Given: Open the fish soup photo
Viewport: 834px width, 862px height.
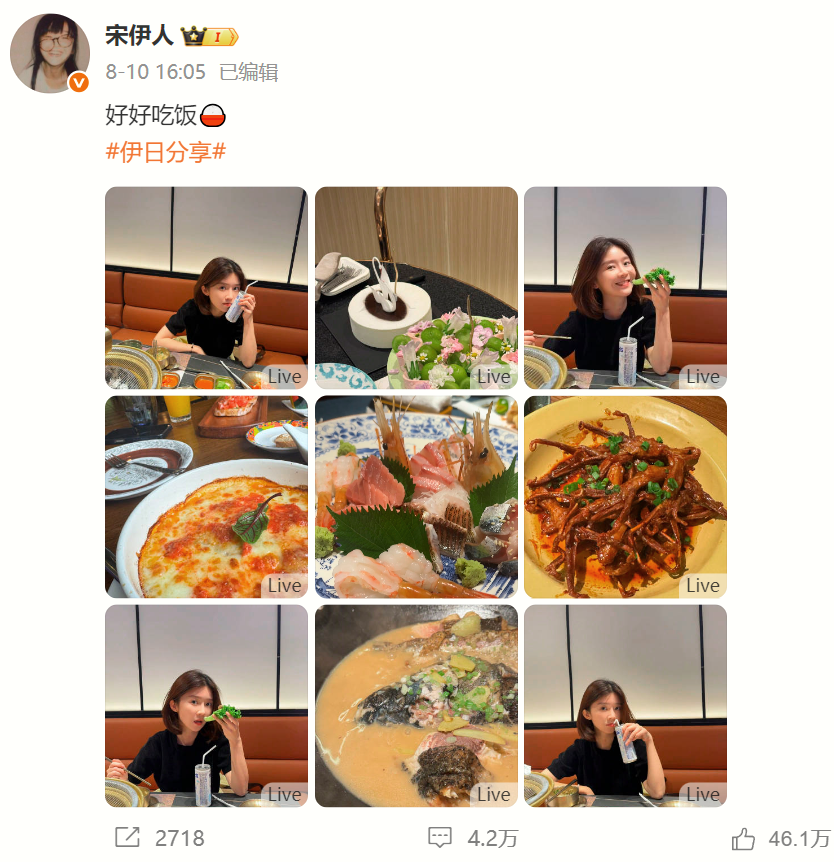Looking at the screenshot, I should (x=416, y=706).
